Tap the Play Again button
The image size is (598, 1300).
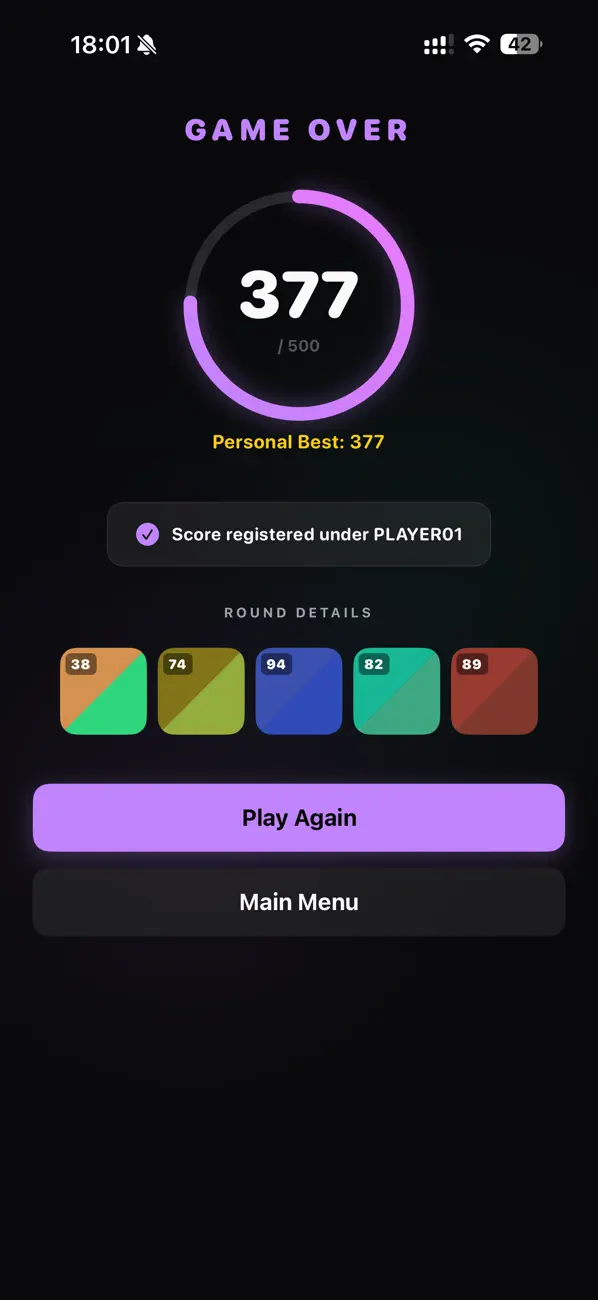click(299, 817)
